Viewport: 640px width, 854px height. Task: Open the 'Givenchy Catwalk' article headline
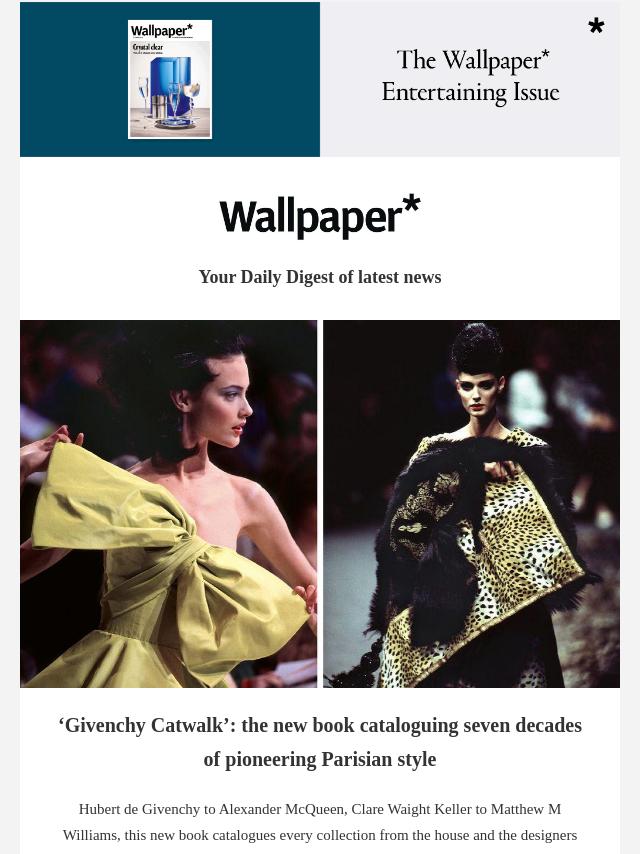pos(320,741)
